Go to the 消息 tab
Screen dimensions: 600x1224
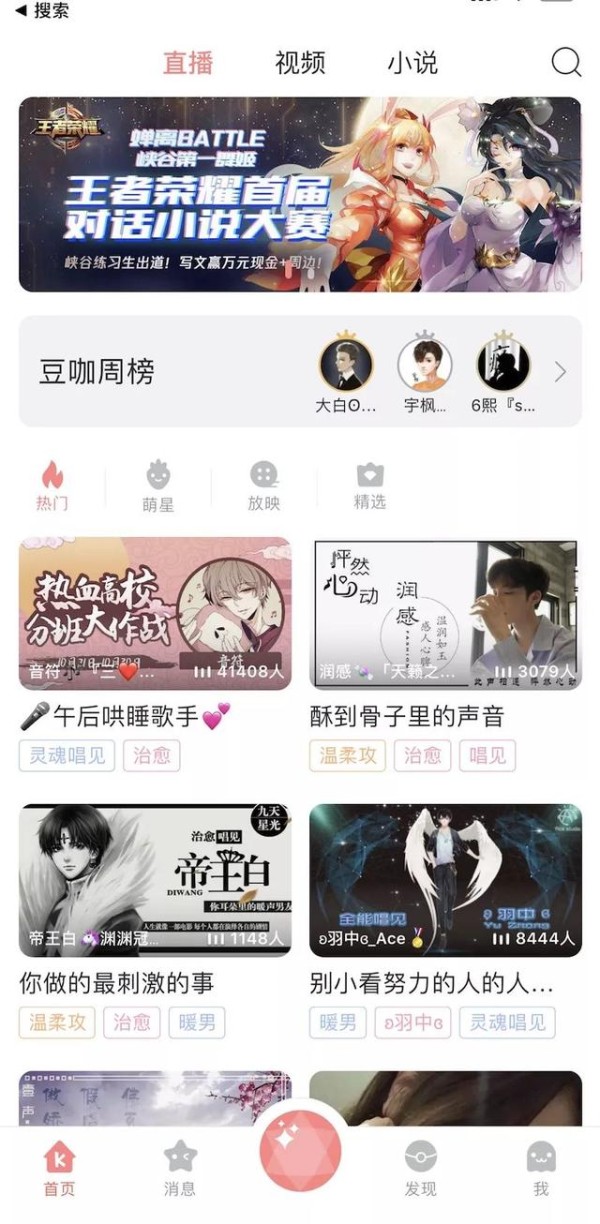tap(180, 1168)
